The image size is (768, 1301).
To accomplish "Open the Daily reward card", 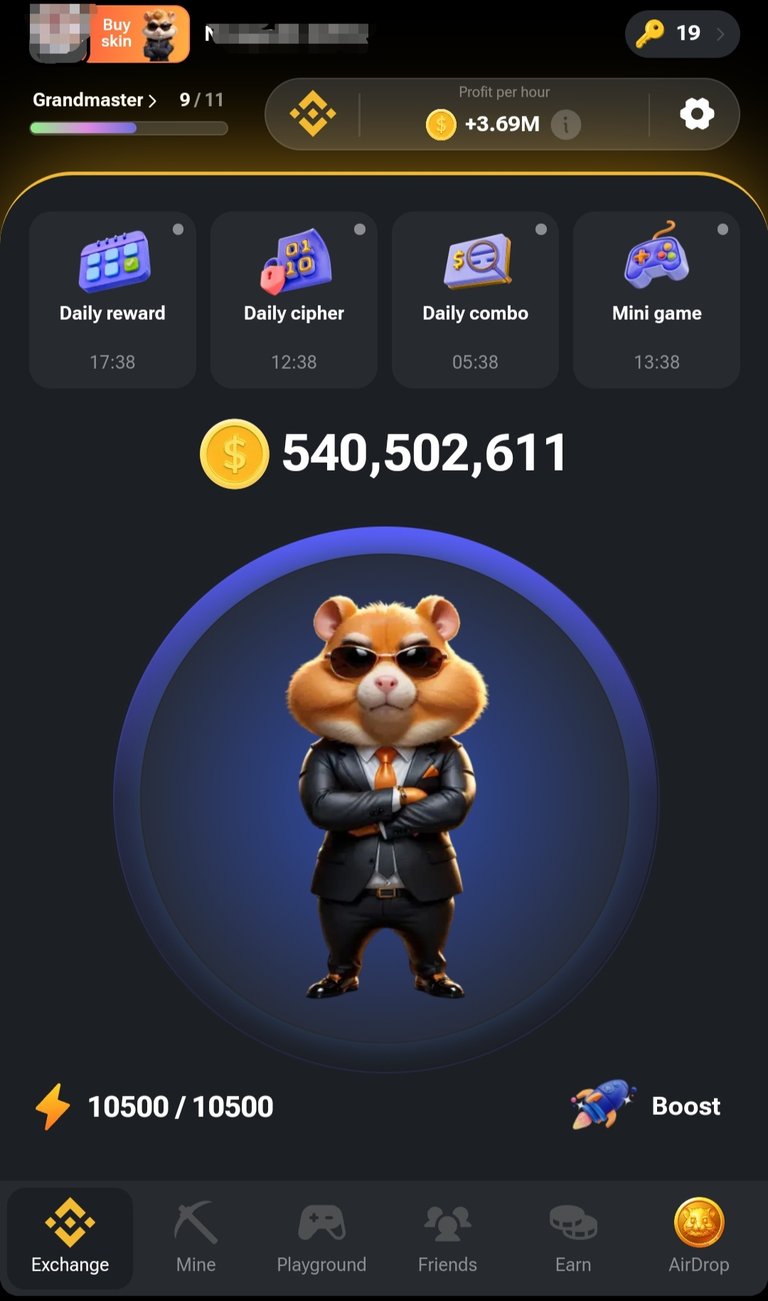I will pos(112,299).
